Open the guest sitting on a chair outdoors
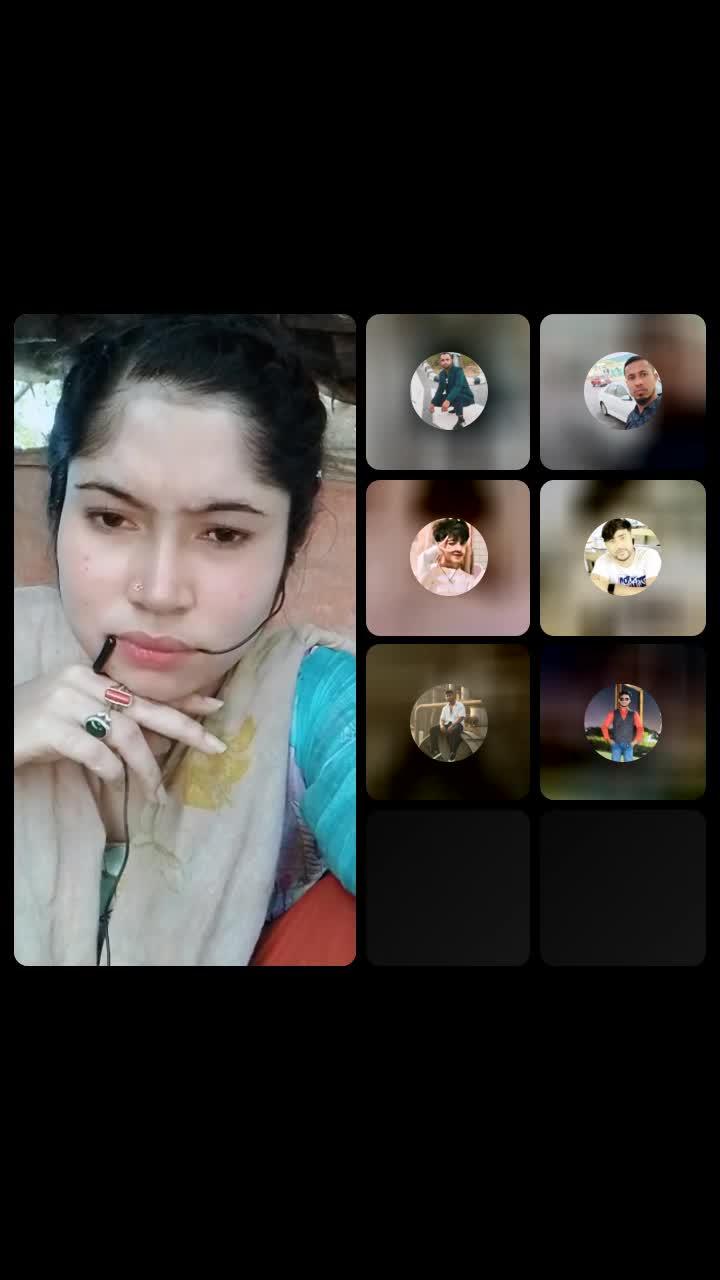720x1280 pixels. click(448, 722)
